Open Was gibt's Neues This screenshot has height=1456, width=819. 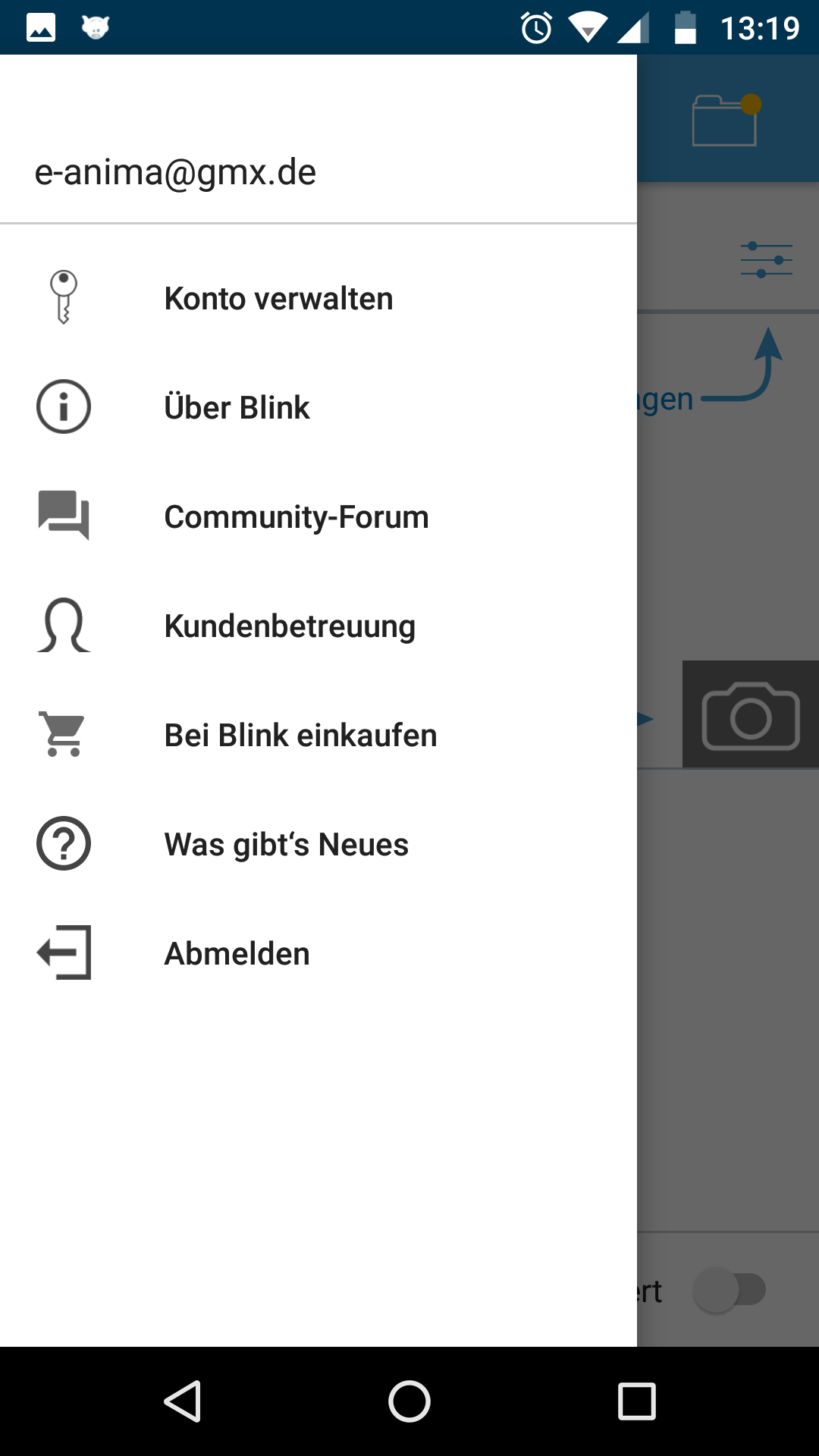[318, 844]
